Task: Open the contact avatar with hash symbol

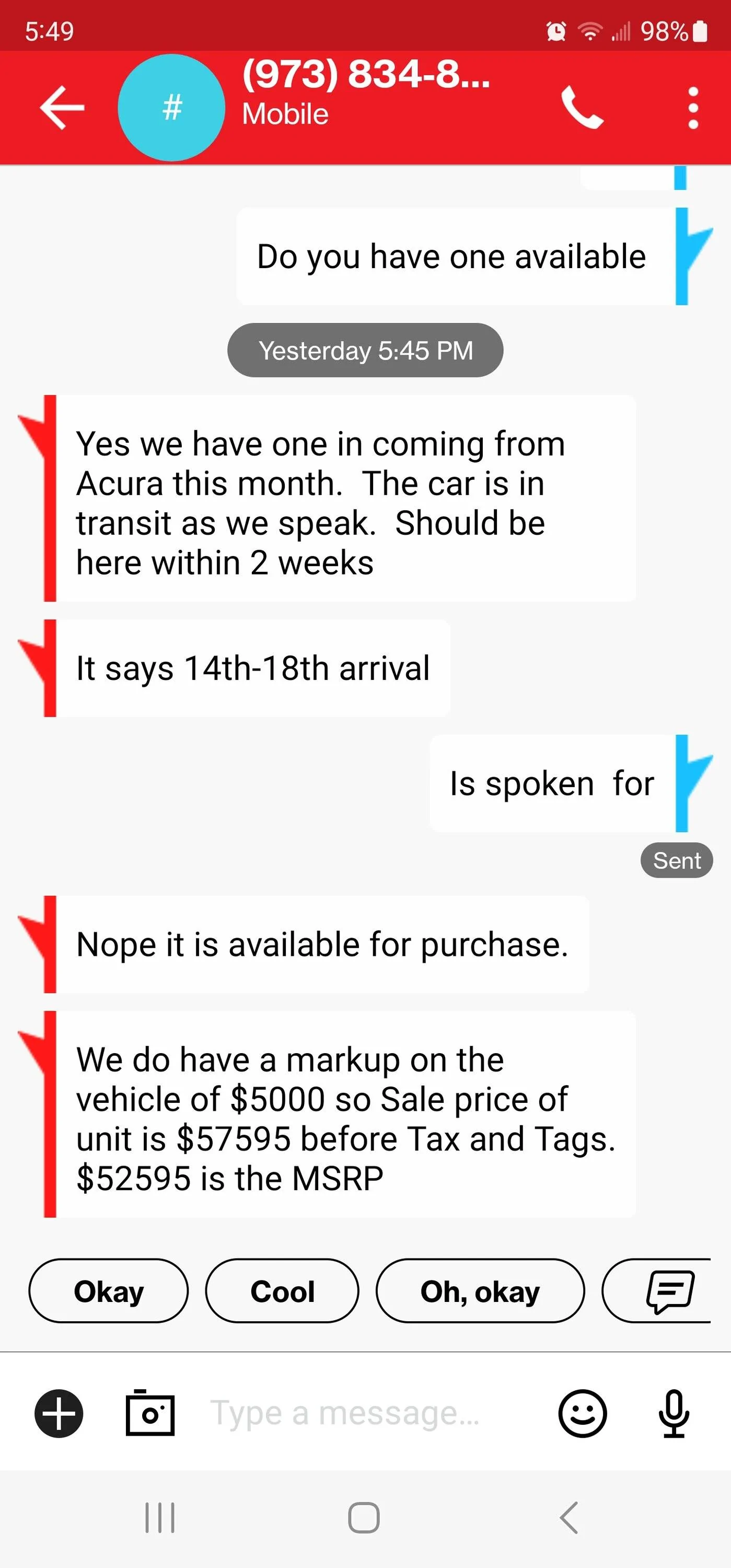Action: pyautogui.click(x=171, y=108)
